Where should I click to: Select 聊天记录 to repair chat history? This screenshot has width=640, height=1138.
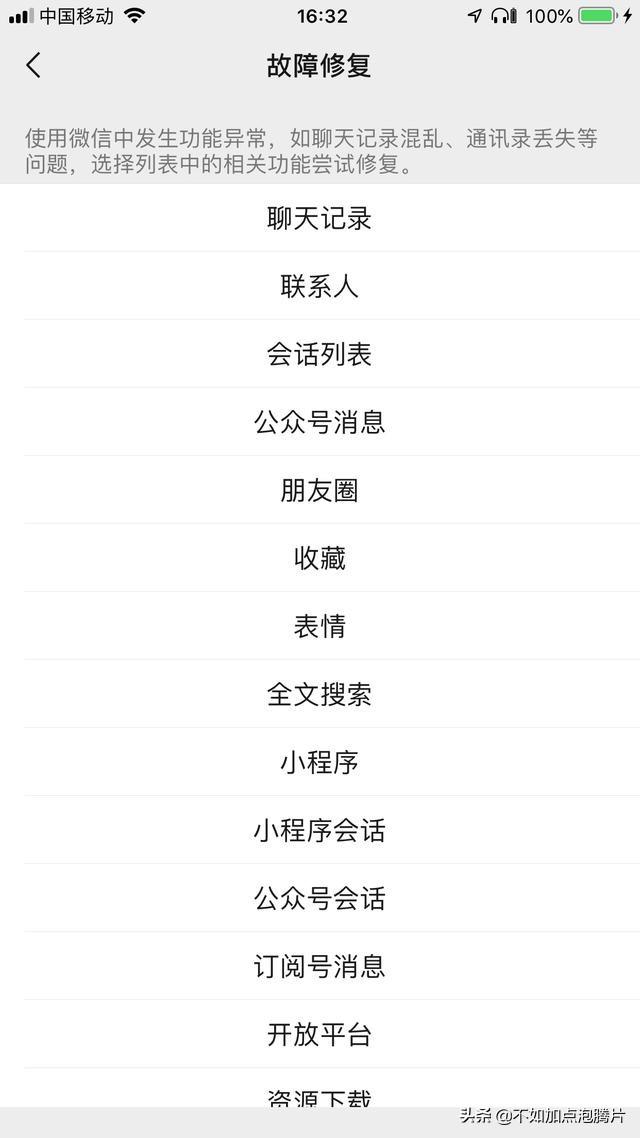pyautogui.click(x=320, y=218)
